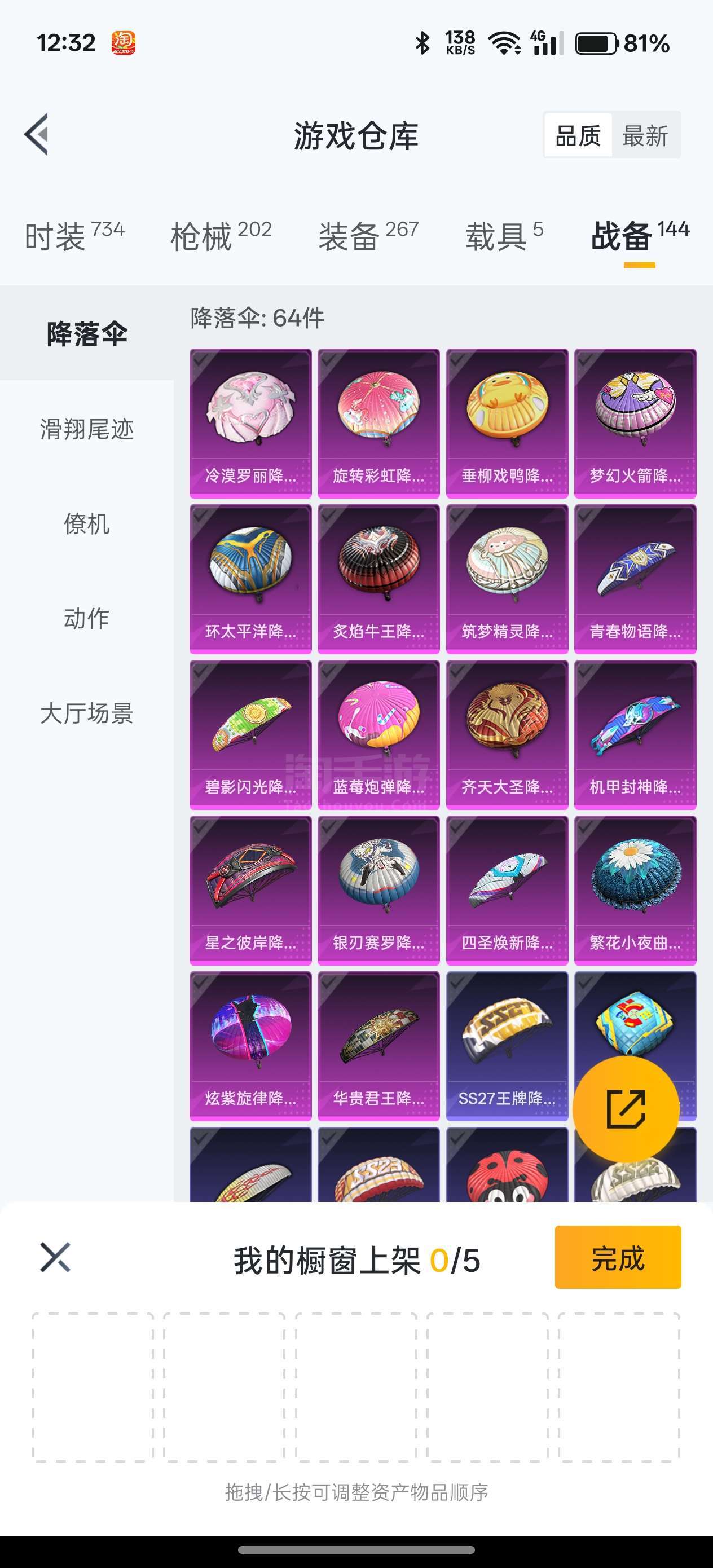
Task: Select the 繁花小夜曲 parachute
Action: 635,890
